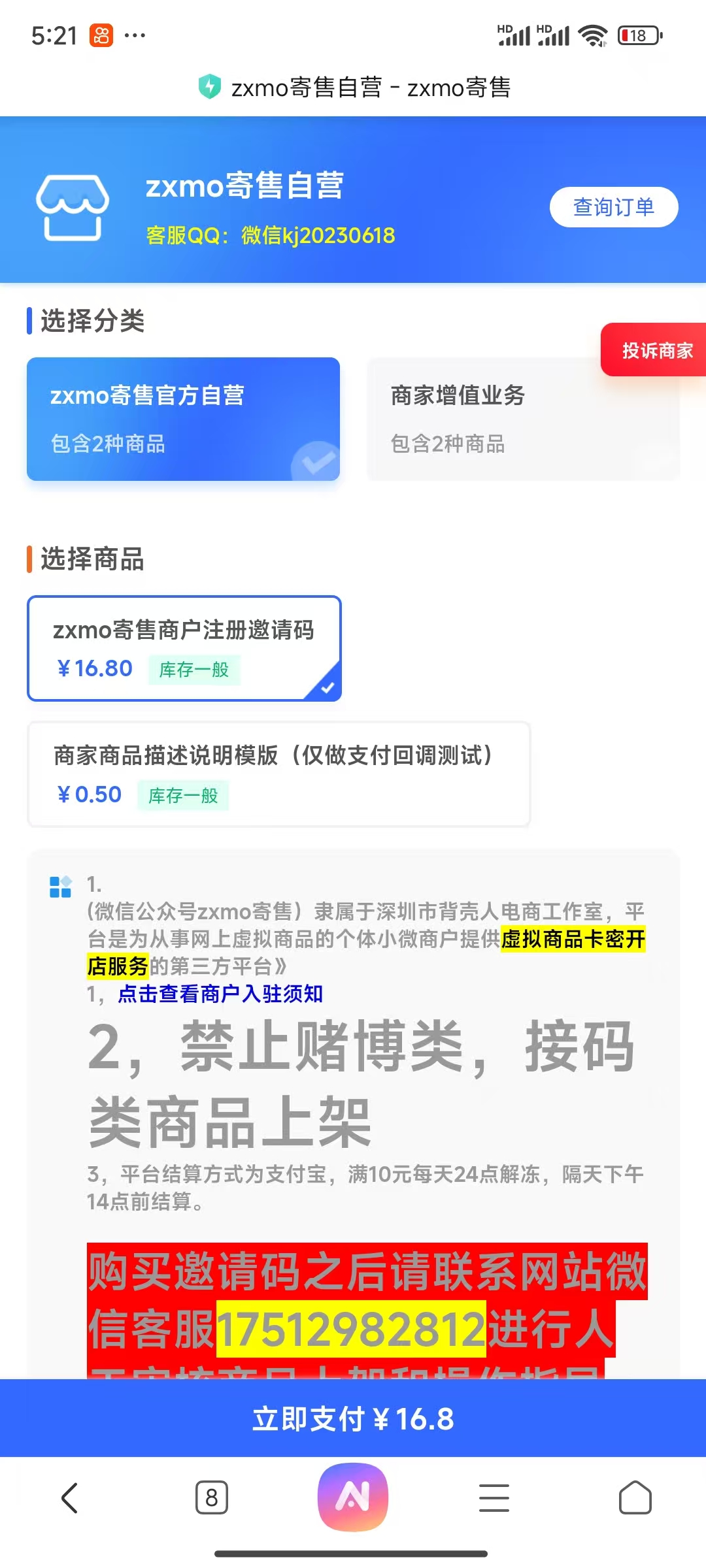The width and height of the screenshot is (706, 1568).
Task: Switch to the 商家增值业务 category
Action: [x=510, y=419]
